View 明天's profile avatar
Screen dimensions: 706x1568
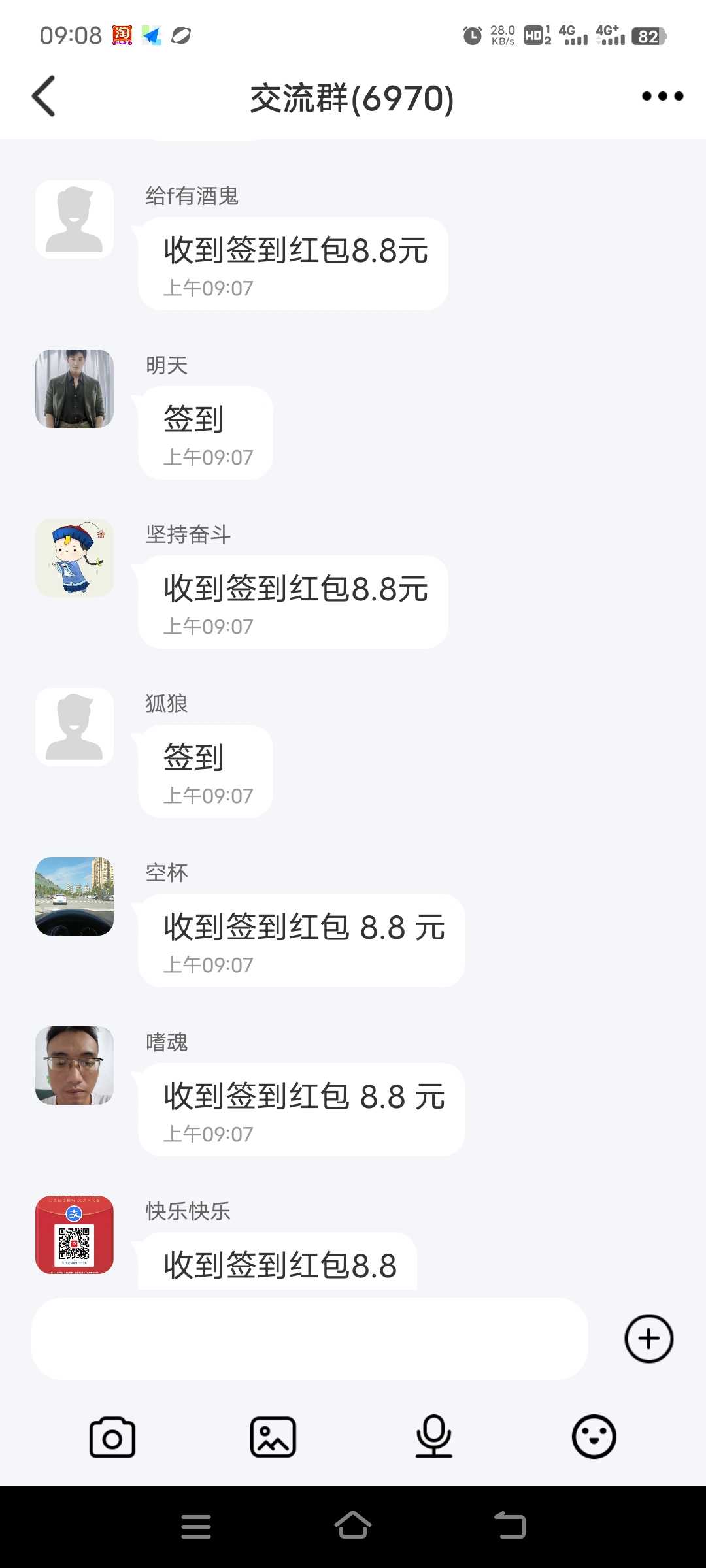pos(75,389)
